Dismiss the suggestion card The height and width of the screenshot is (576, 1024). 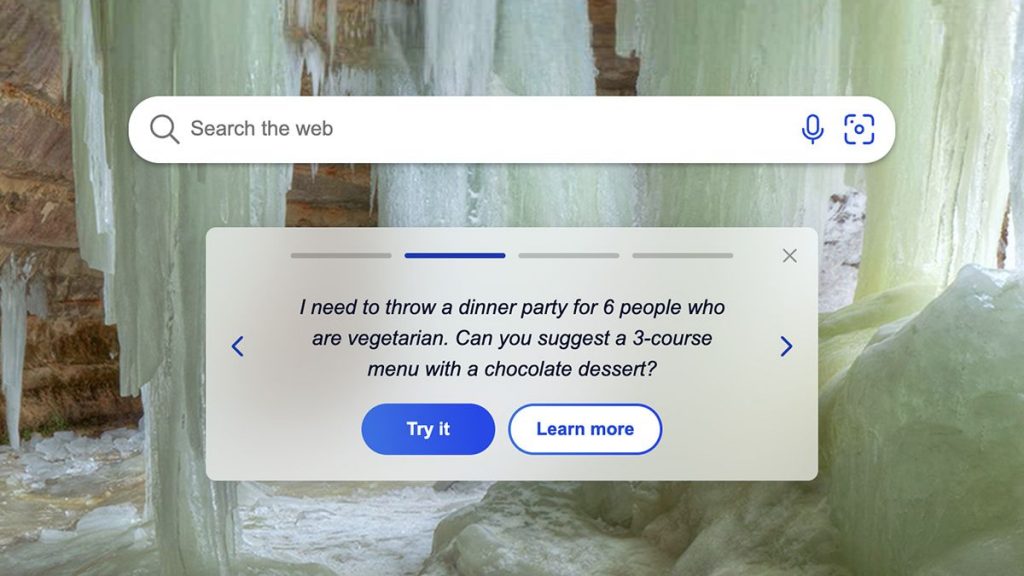coord(789,256)
